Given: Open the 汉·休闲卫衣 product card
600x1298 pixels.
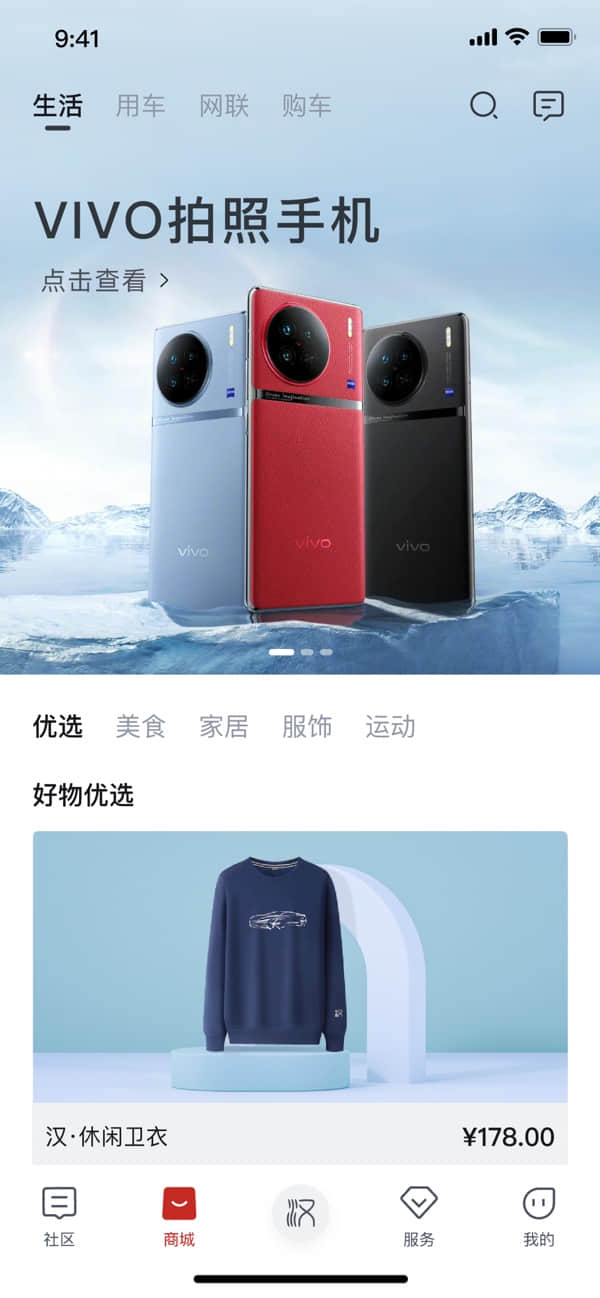Looking at the screenshot, I should click(300, 995).
